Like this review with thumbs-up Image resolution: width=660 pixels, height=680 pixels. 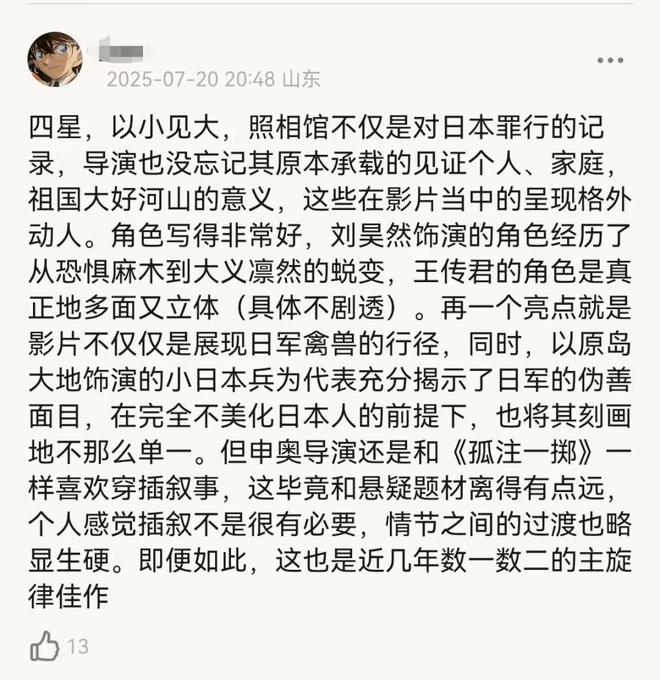point(45,646)
